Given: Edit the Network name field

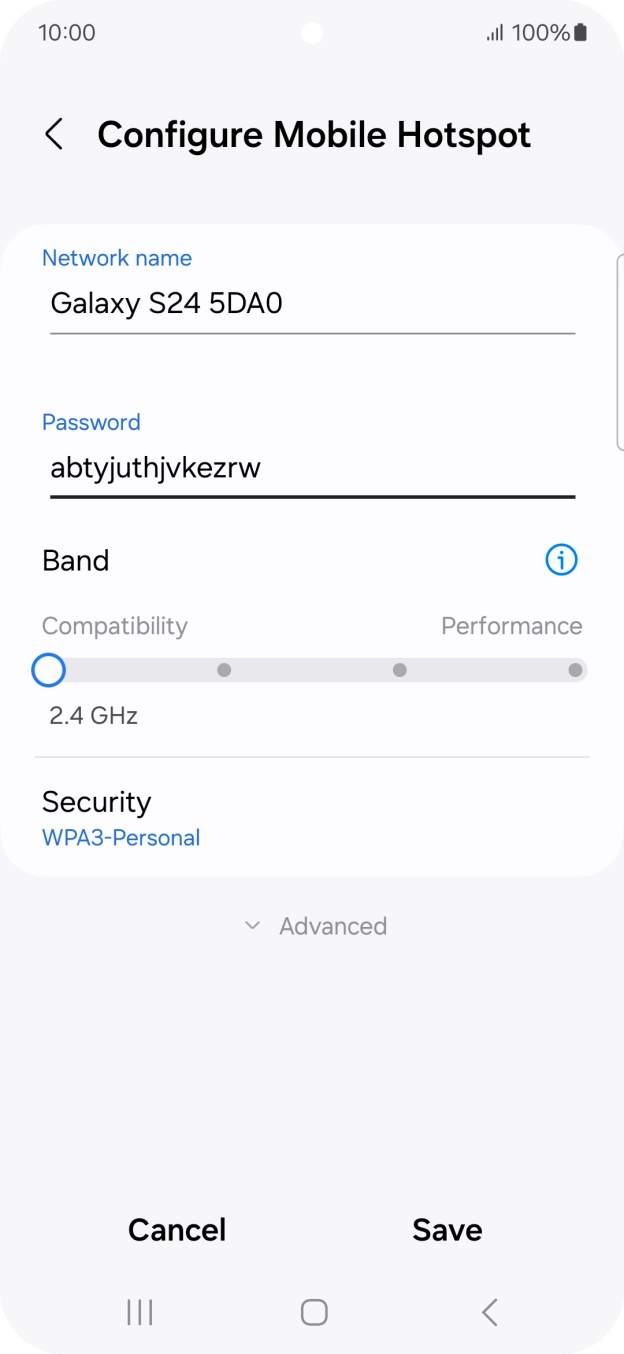Looking at the screenshot, I should click(x=312, y=303).
